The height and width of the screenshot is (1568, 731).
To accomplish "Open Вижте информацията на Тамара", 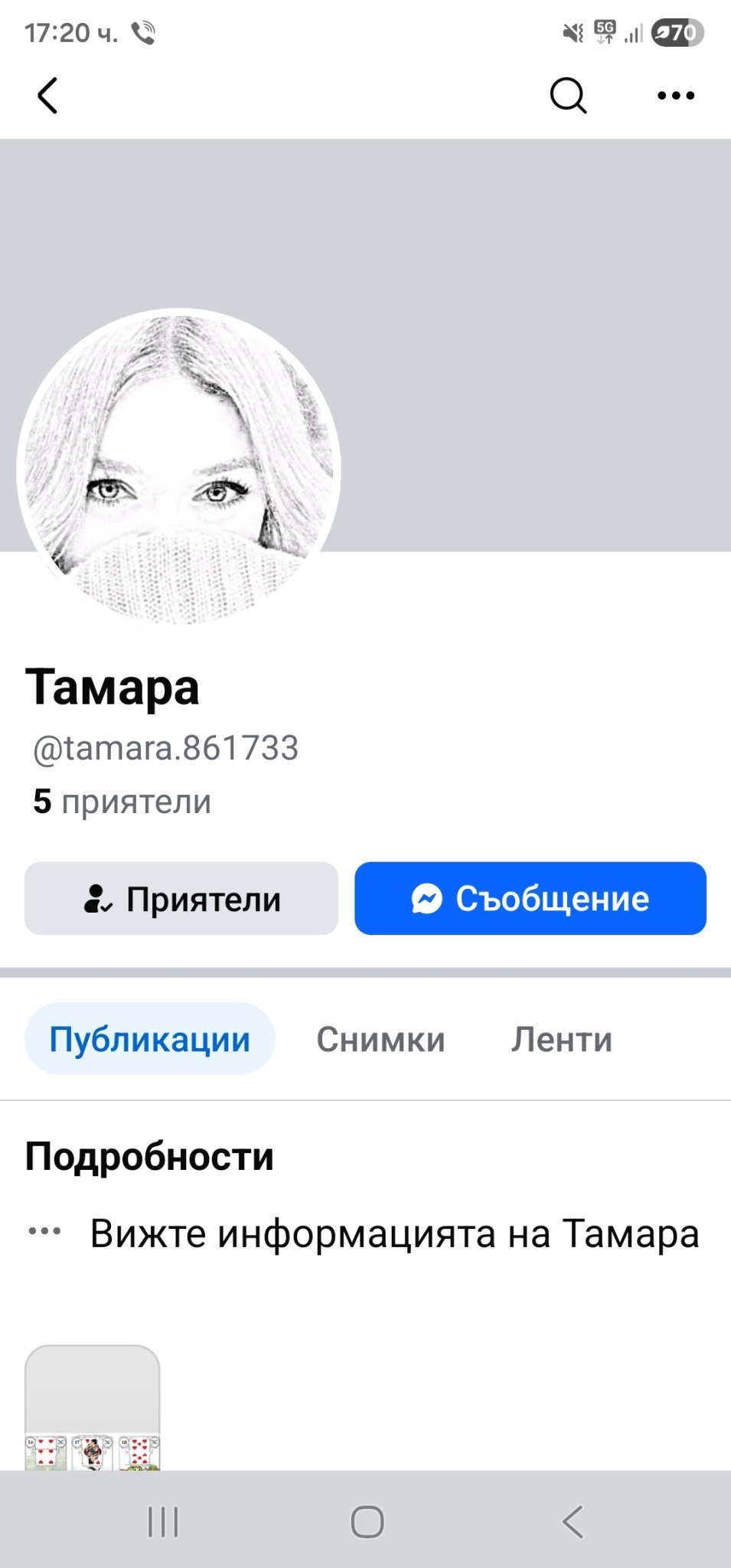I will point(394,1233).
